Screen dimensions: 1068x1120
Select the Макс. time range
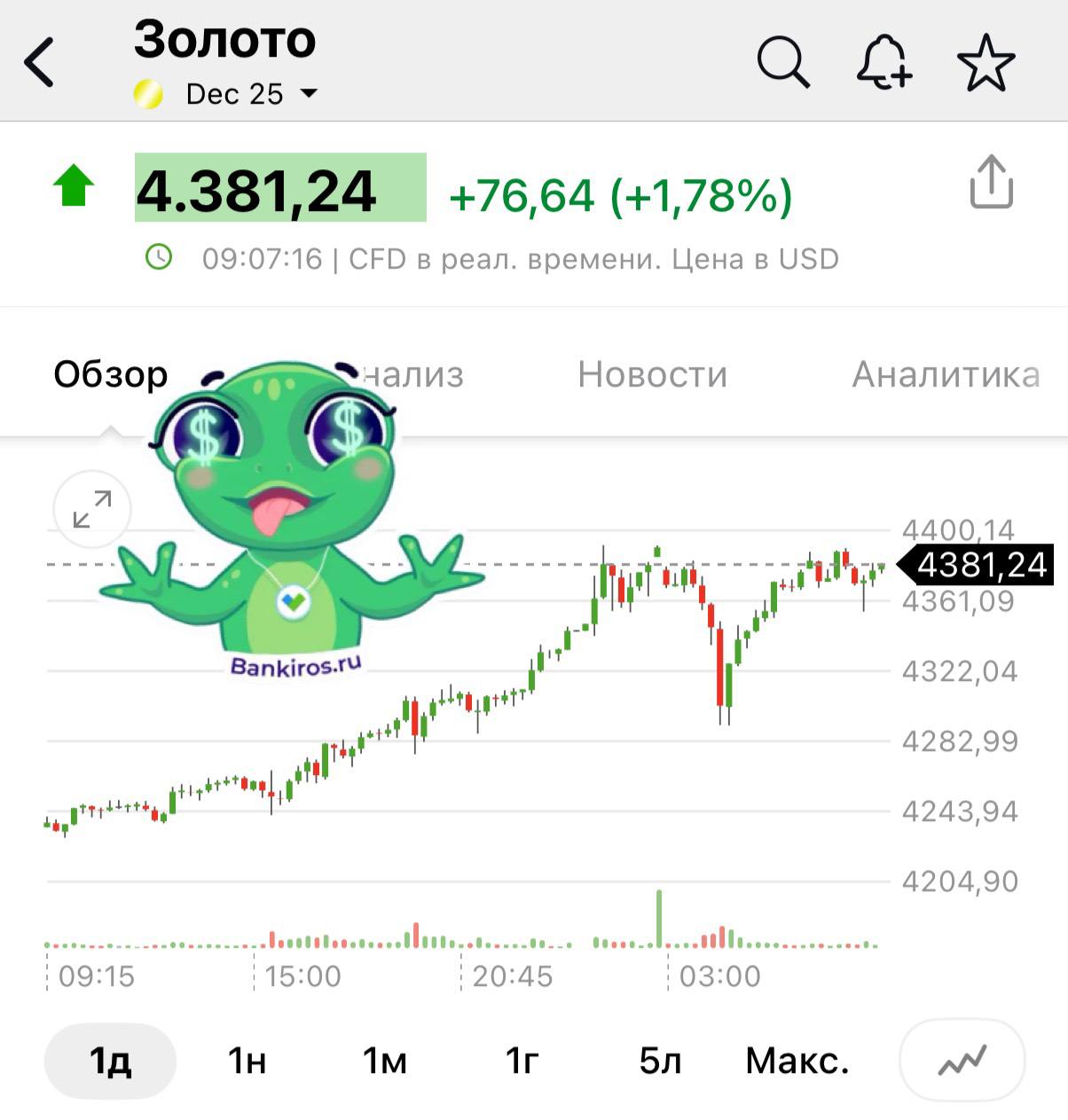pos(797,1061)
